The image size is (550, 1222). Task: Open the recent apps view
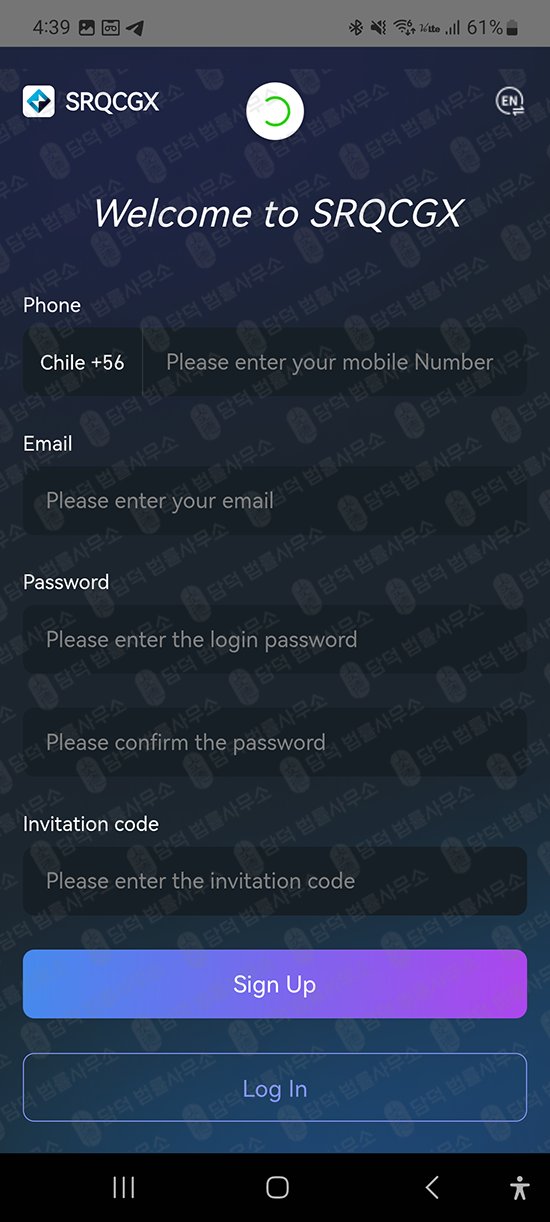point(124,1187)
